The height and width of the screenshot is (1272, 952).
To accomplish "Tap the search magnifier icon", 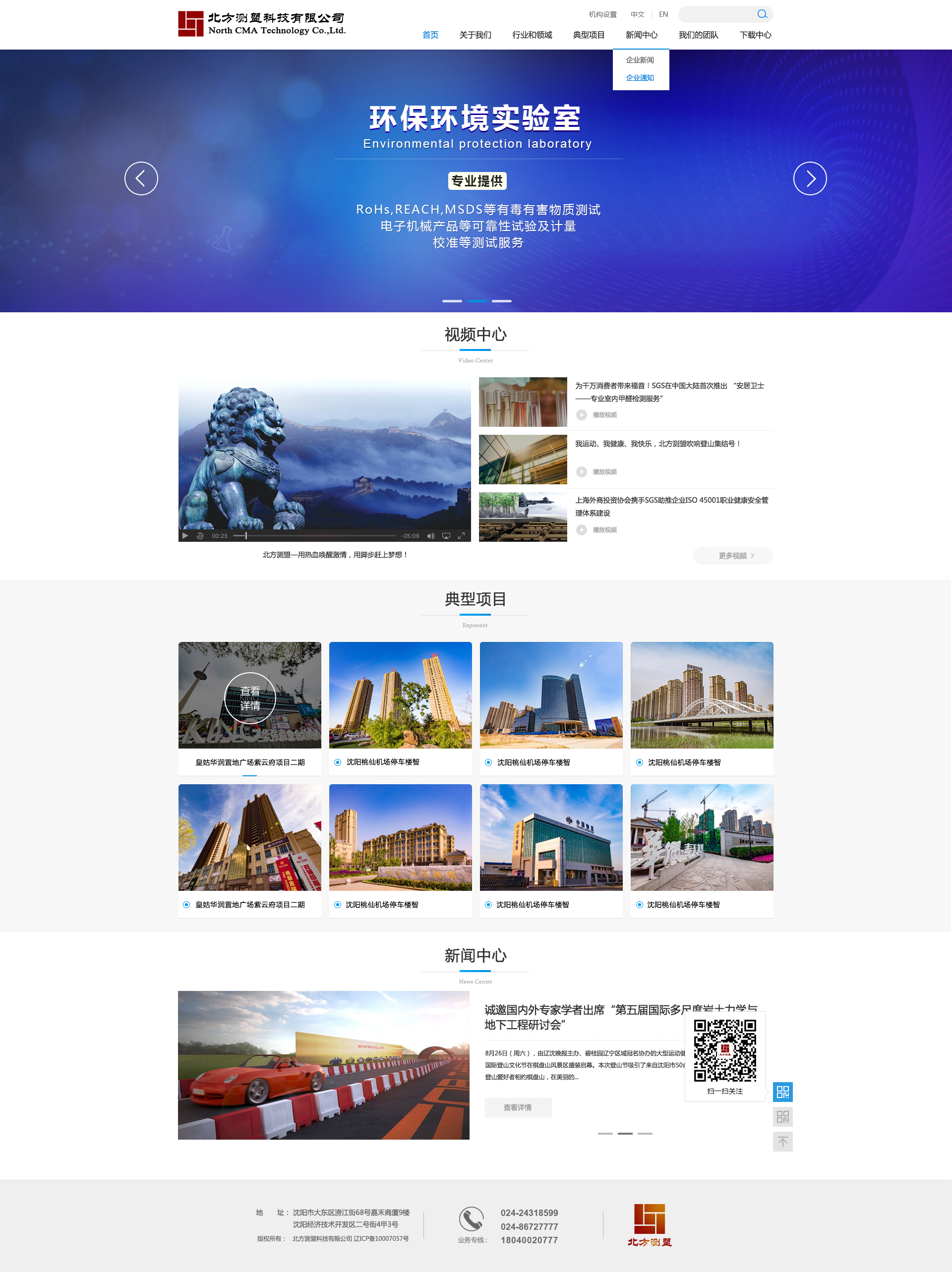I will [762, 14].
